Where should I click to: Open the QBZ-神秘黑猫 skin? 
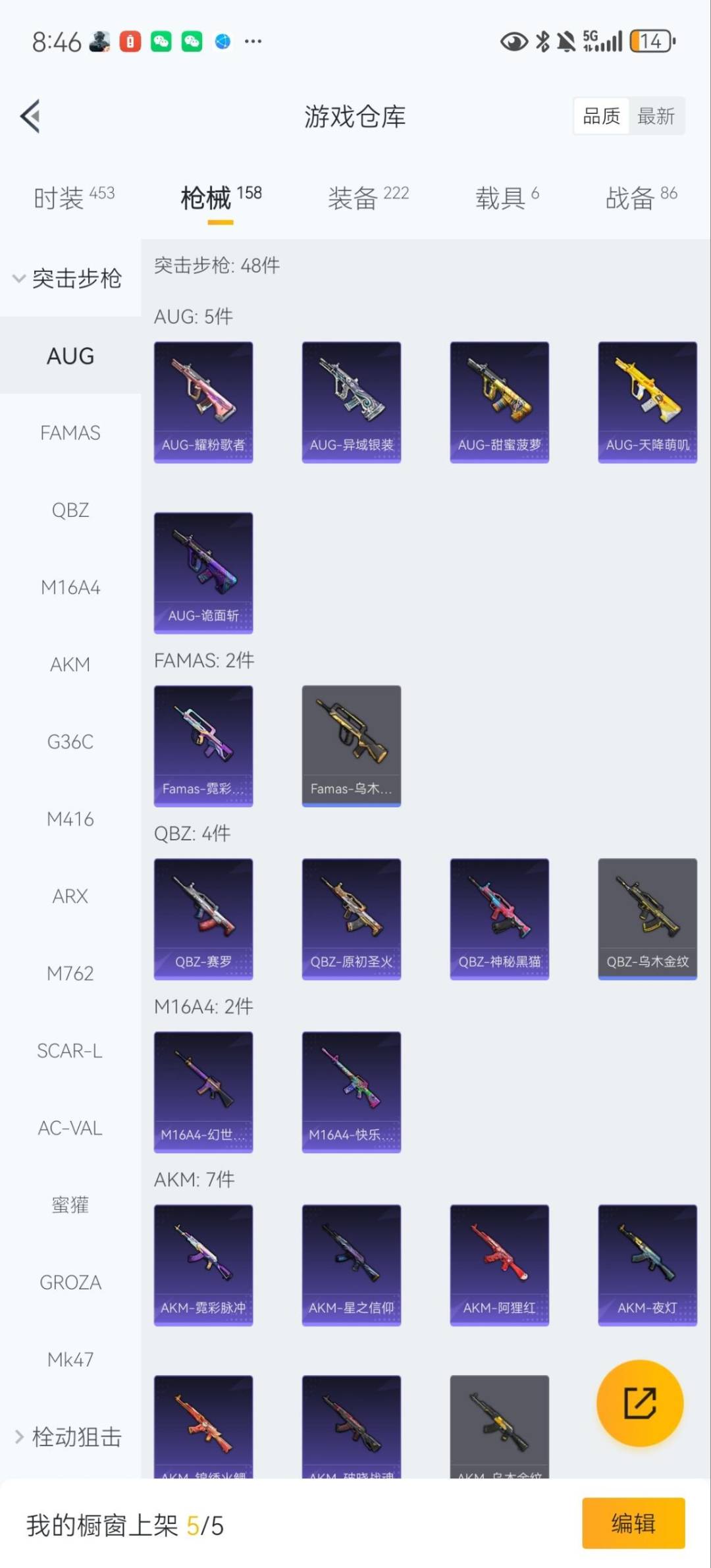pyautogui.click(x=499, y=918)
